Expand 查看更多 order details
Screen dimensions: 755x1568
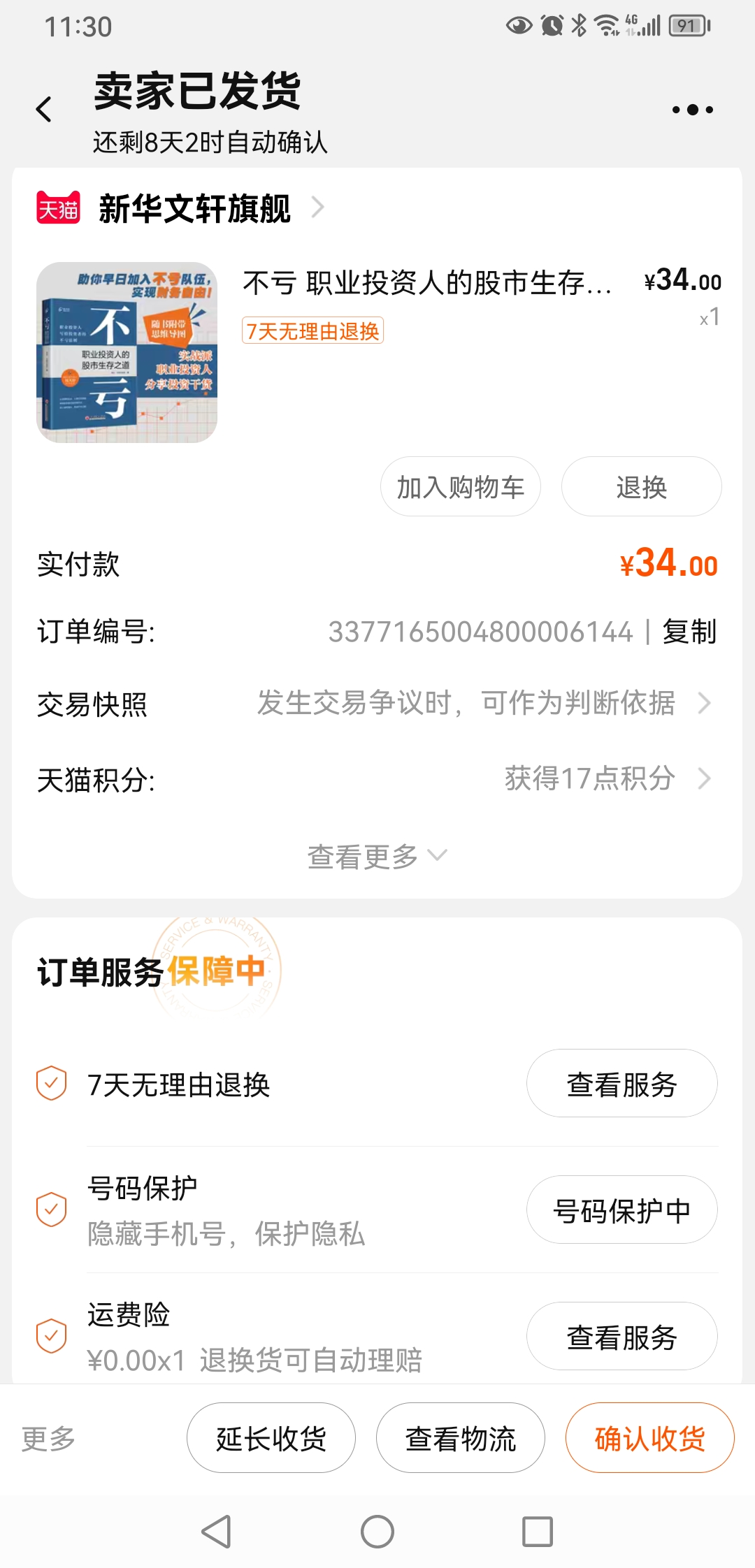(376, 856)
